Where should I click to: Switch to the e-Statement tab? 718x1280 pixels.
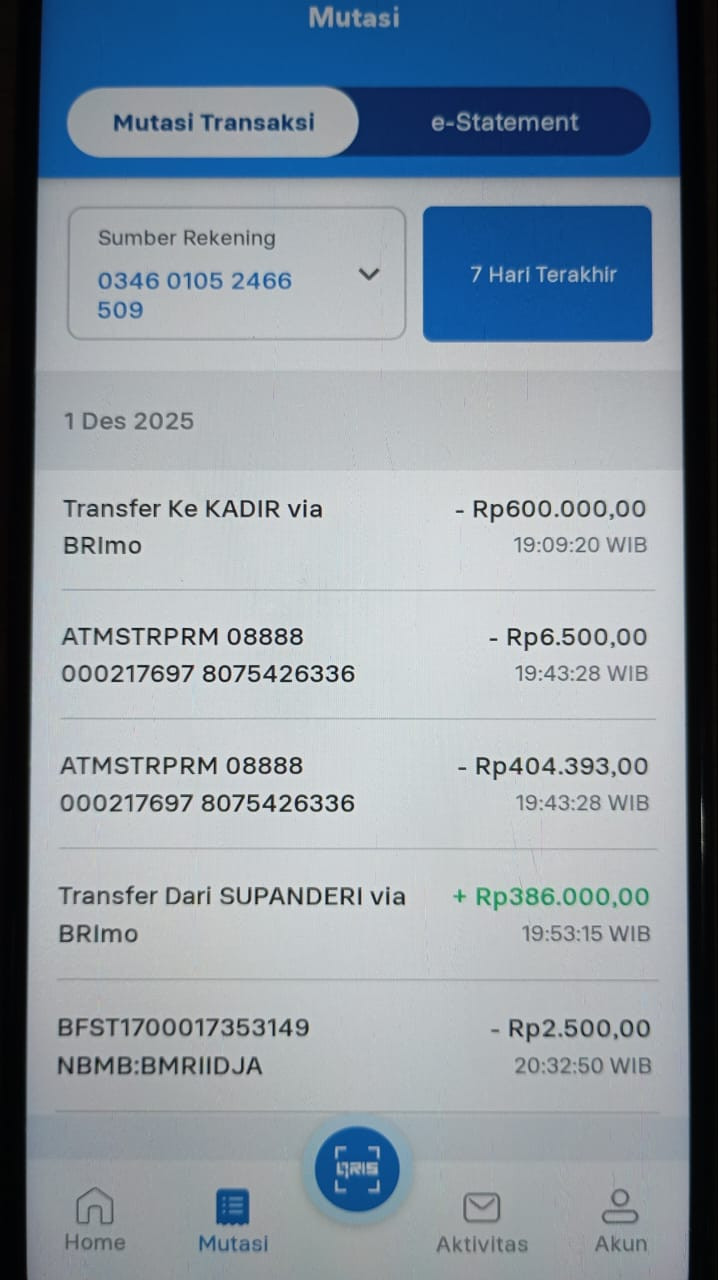click(504, 122)
